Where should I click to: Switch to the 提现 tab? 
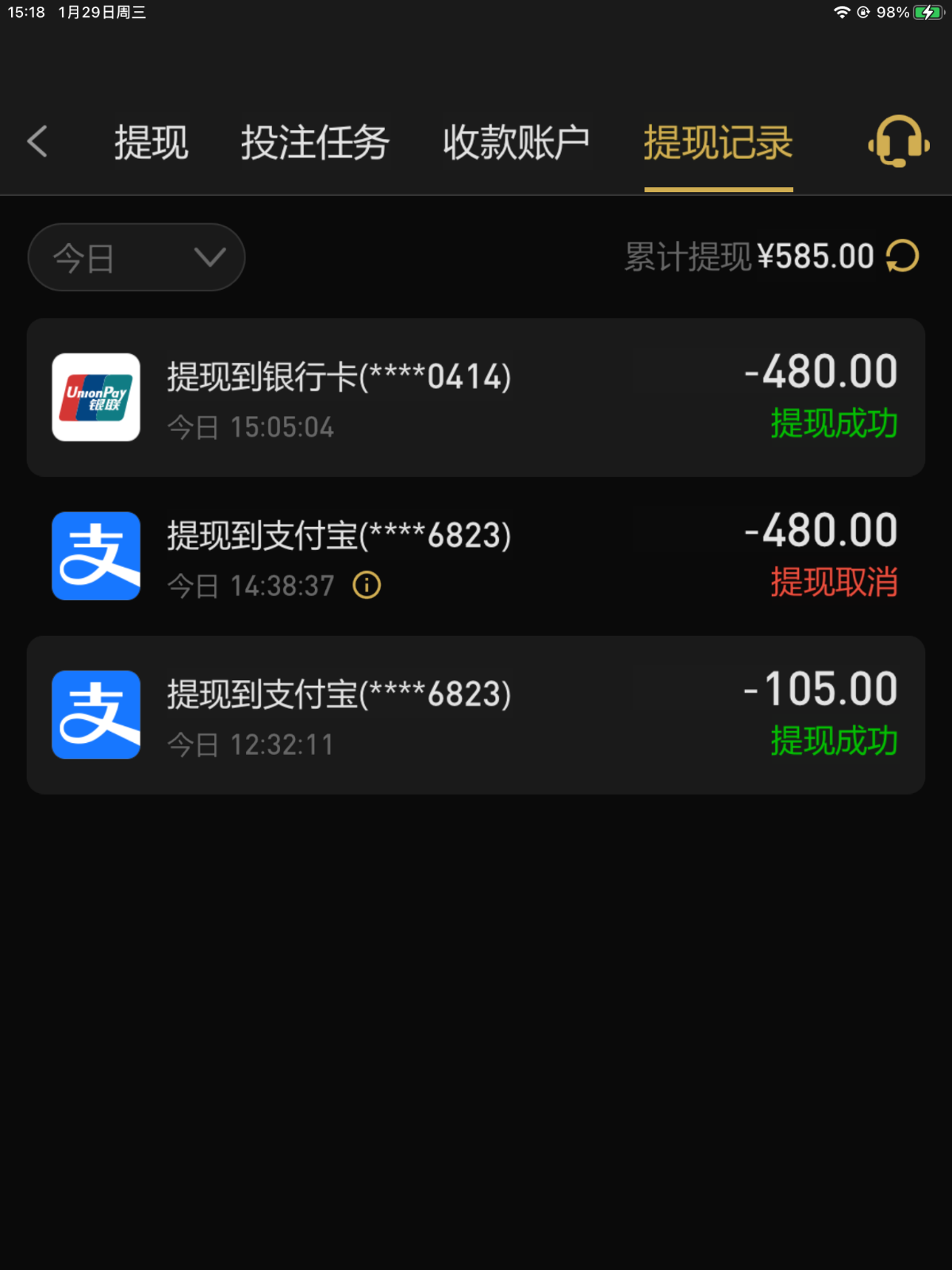(x=151, y=143)
